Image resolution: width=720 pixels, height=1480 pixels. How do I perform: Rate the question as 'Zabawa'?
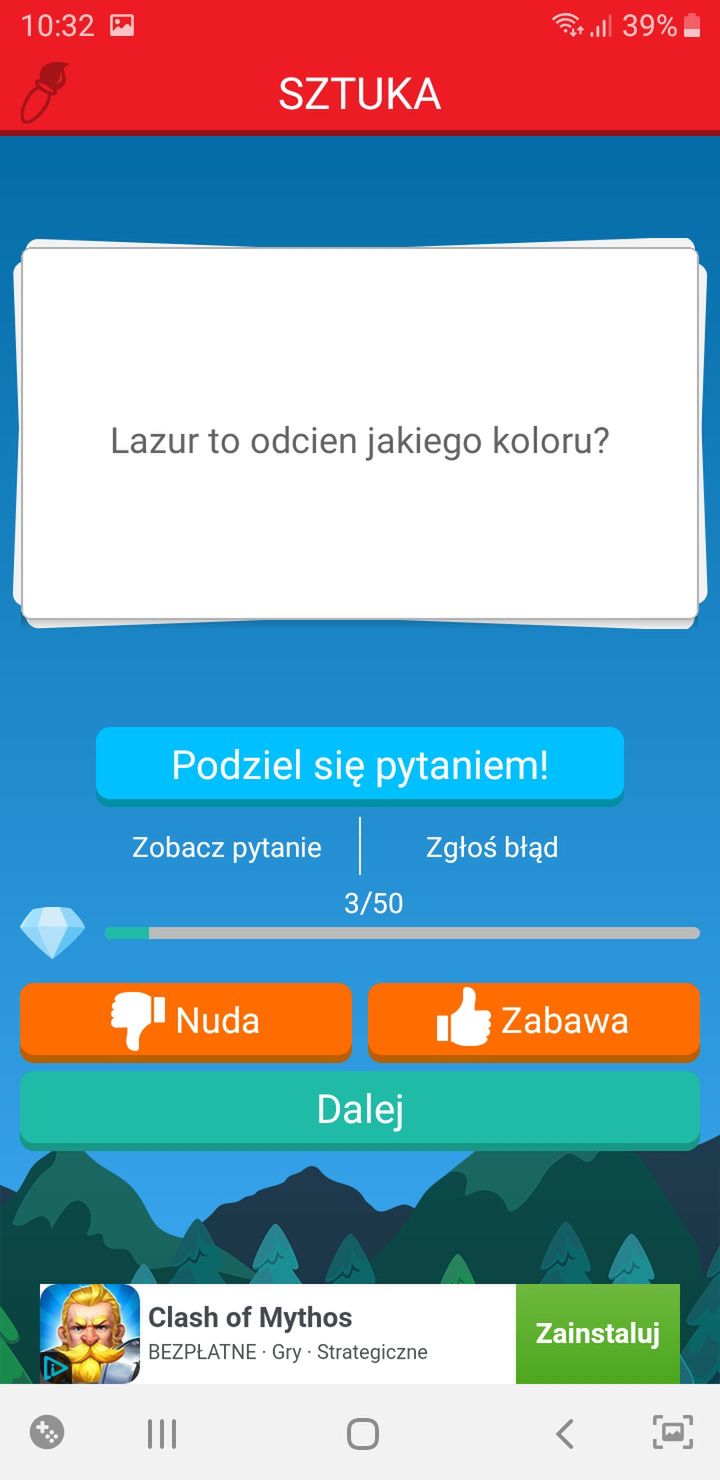tap(534, 1021)
